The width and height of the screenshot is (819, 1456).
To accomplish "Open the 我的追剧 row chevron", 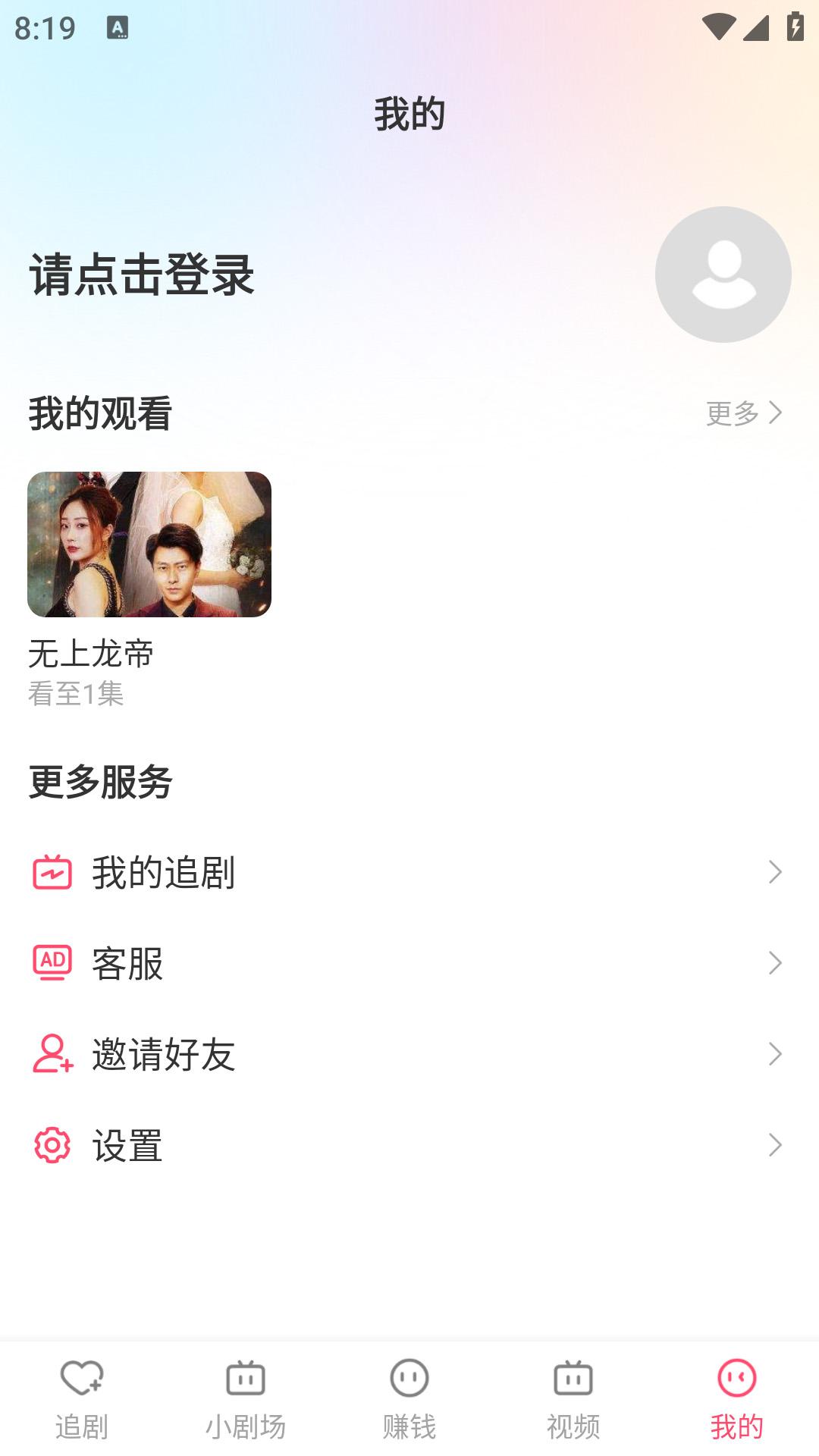I will pyautogui.click(x=775, y=871).
